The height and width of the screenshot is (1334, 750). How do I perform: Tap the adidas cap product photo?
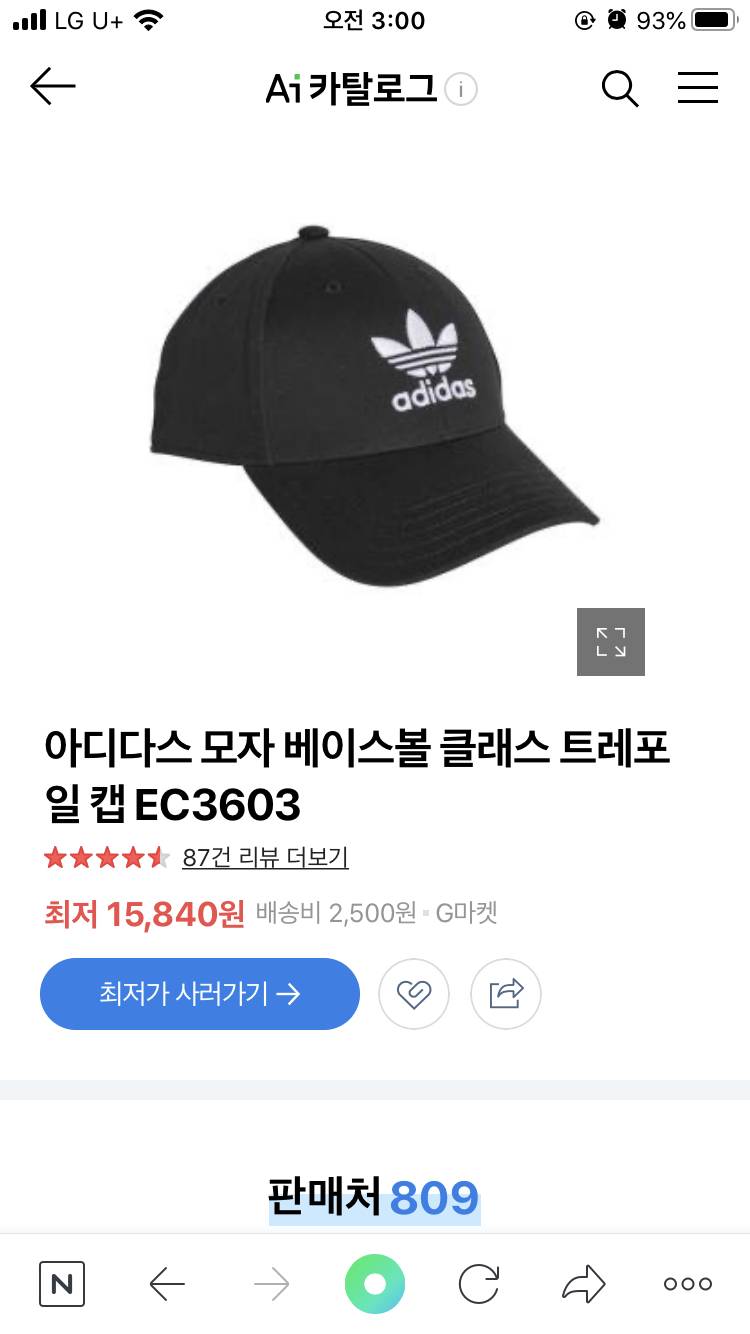click(375, 400)
